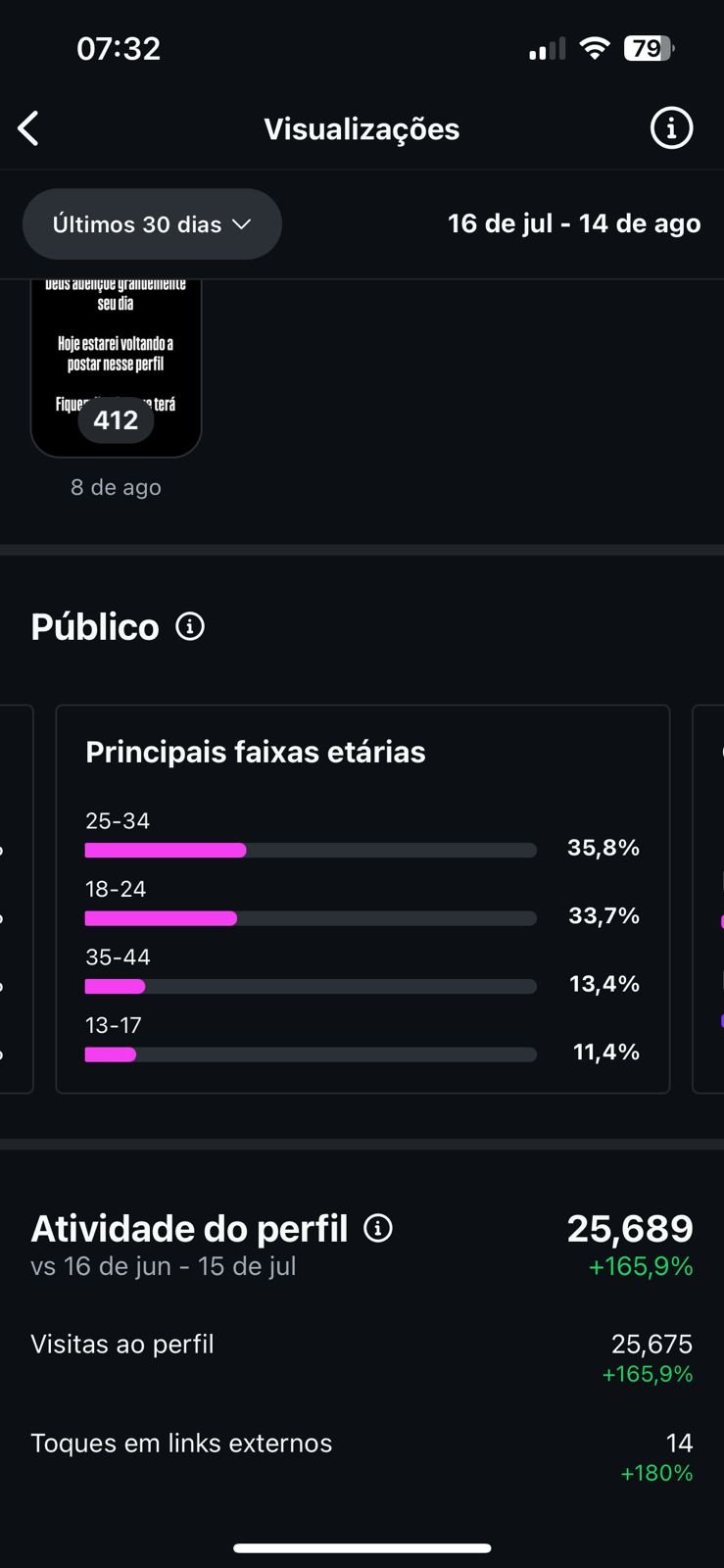Go back from Visualizações screen

pyautogui.click(x=28, y=128)
